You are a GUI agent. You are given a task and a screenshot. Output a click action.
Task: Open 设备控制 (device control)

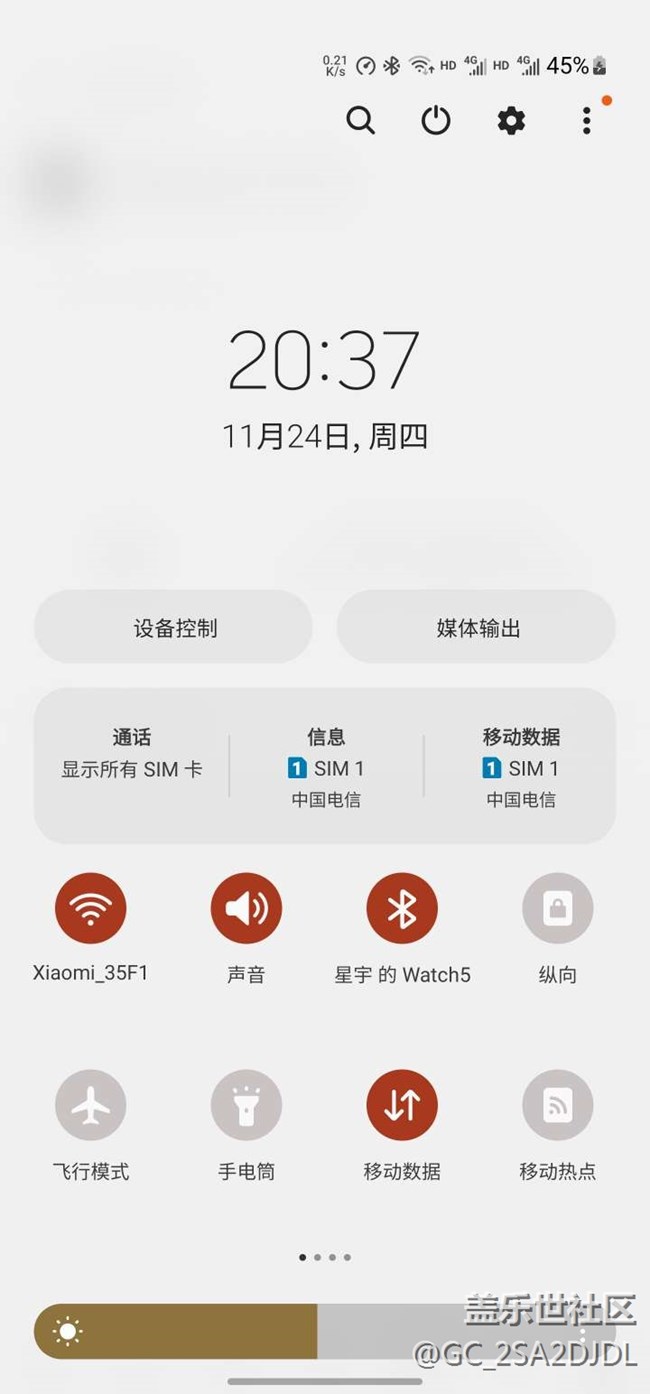point(174,628)
